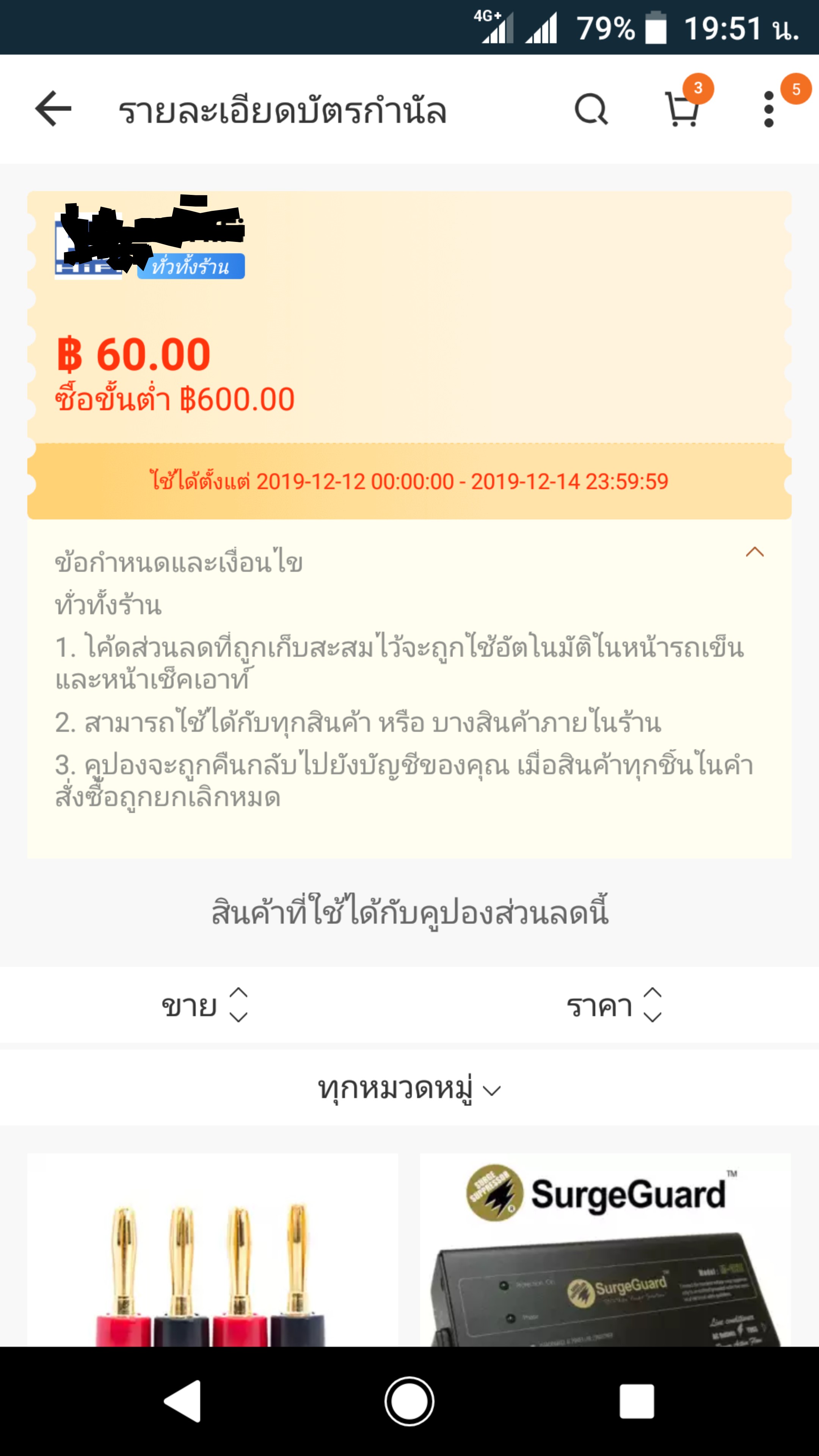The height and width of the screenshot is (1456, 819).
Task: Go back from the voucher details page
Action: click(53, 108)
